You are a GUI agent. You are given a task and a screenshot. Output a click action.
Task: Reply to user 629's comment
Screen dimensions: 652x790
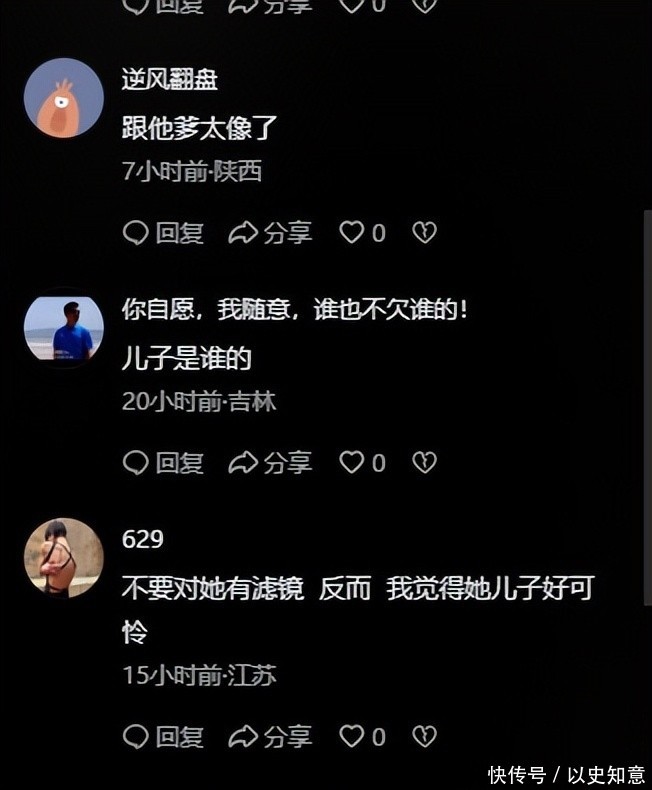pyautogui.click(x=163, y=737)
